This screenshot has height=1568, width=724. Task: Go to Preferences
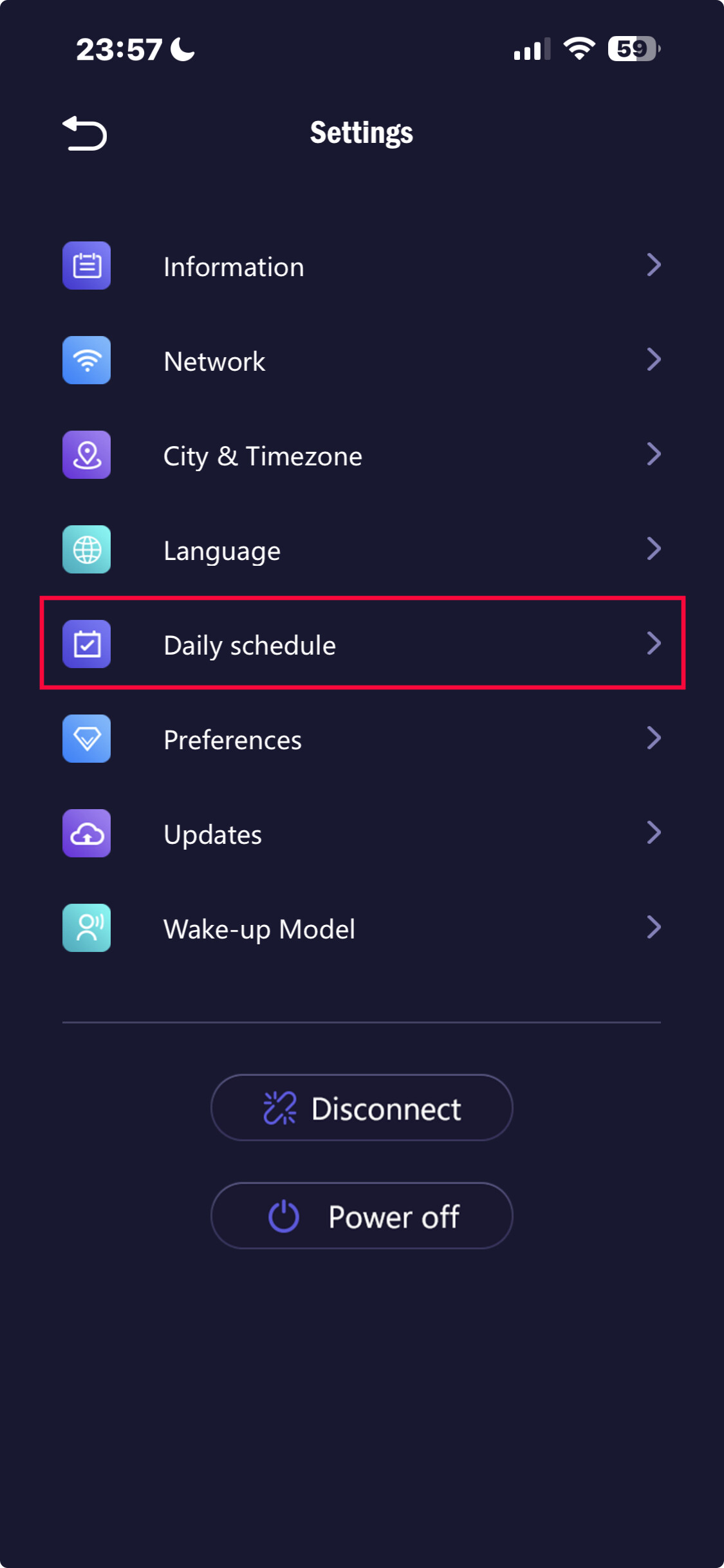[x=361, y=739]
